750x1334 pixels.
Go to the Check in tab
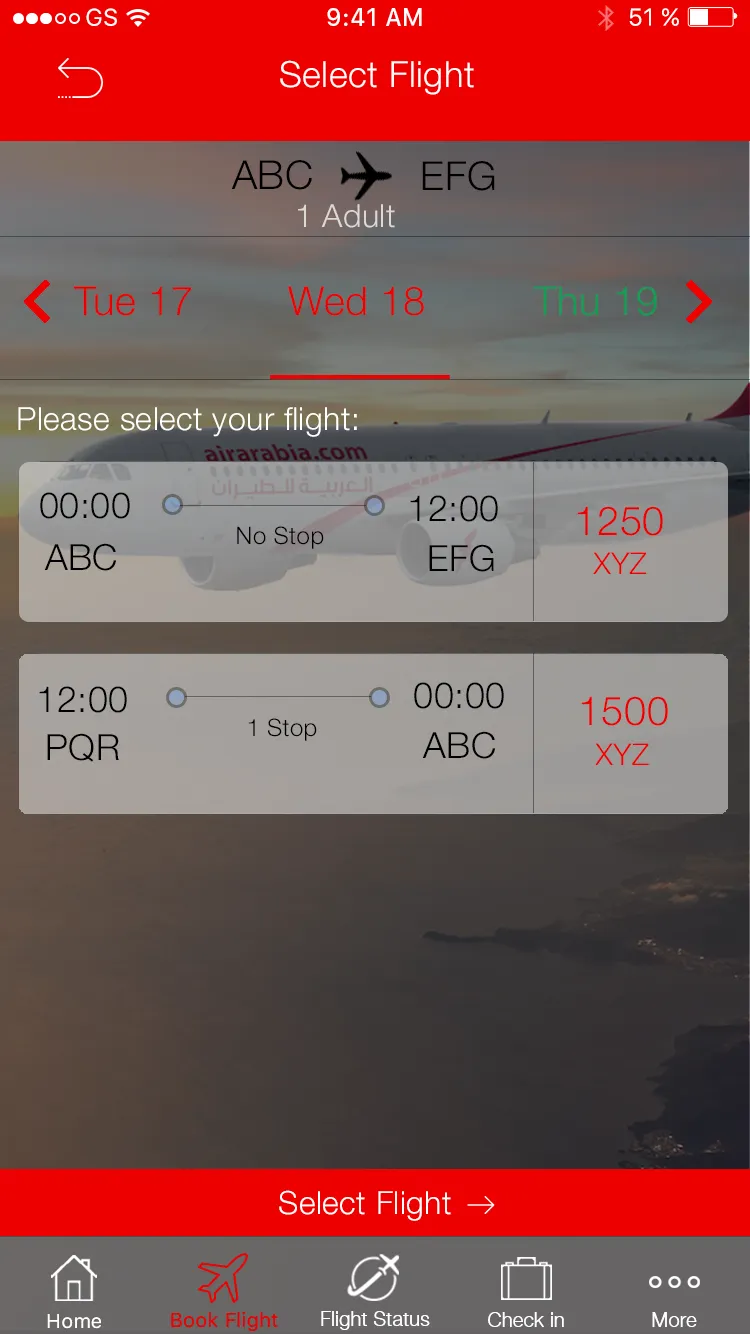pos(525,1292)
